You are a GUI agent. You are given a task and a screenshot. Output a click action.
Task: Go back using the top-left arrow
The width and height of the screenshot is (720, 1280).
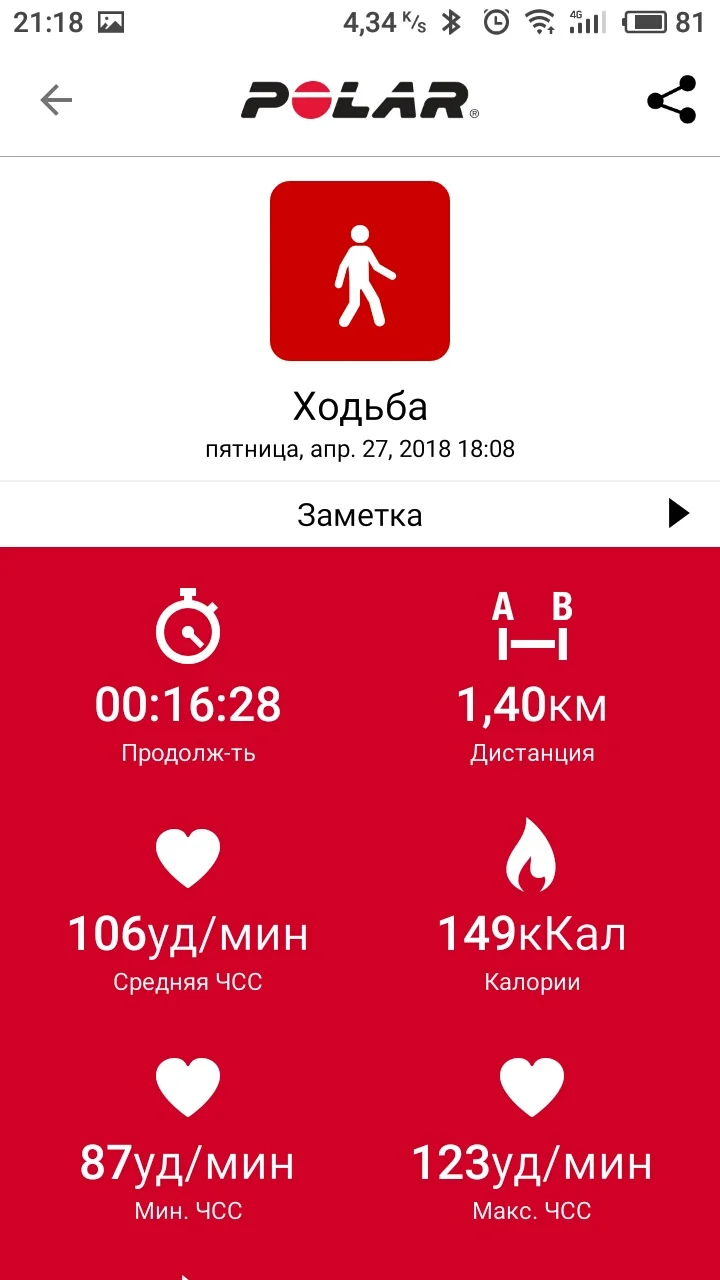56,100
